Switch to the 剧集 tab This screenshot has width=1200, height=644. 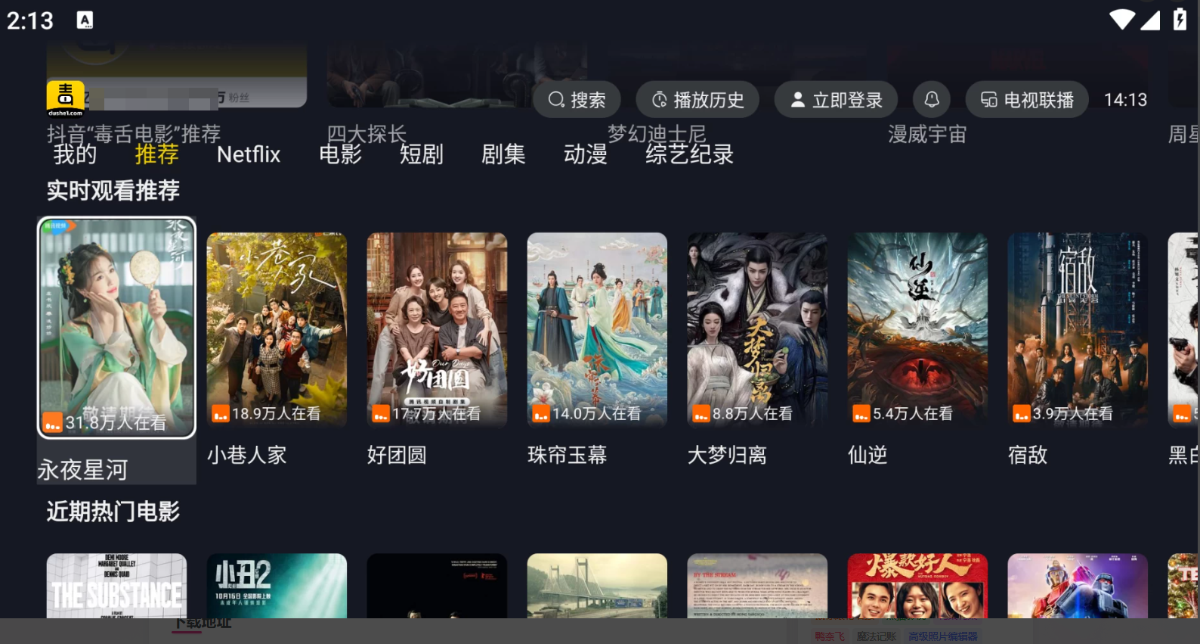[x=503, y=154]
